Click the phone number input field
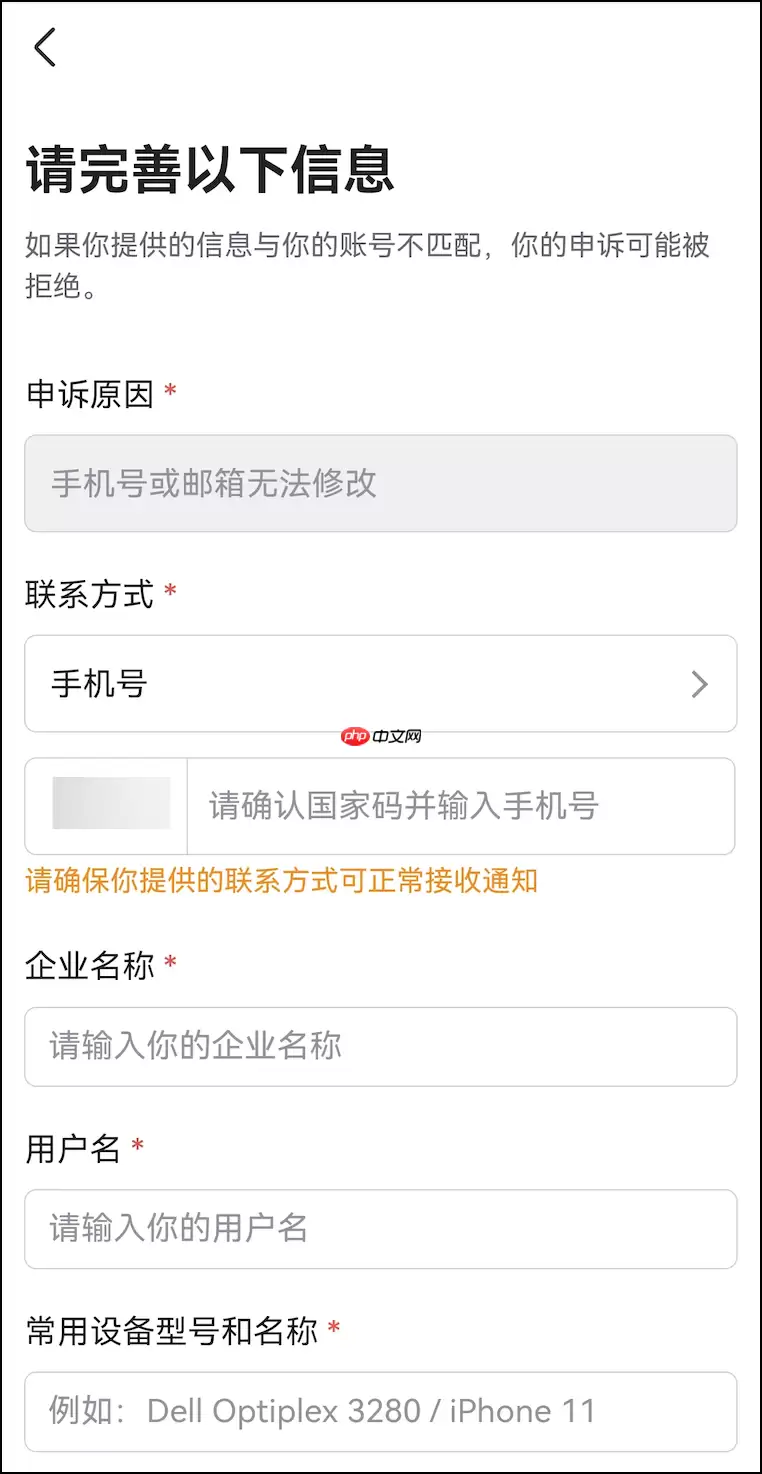The image size is (762, 1474). tap(460, 805)
